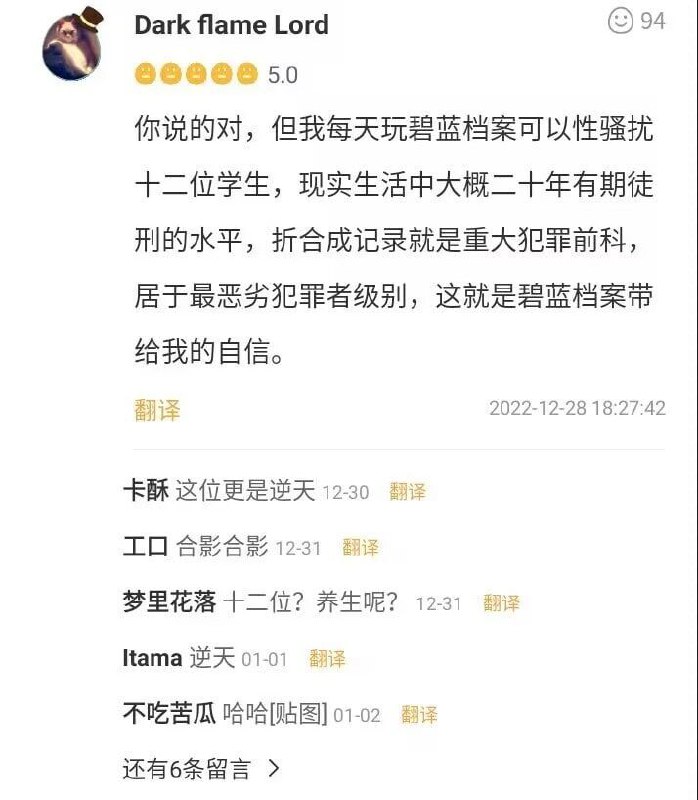This screenshot has width=698, height=800.
Task: Open the Dark flame Lord username
Action: coord(231,25)
